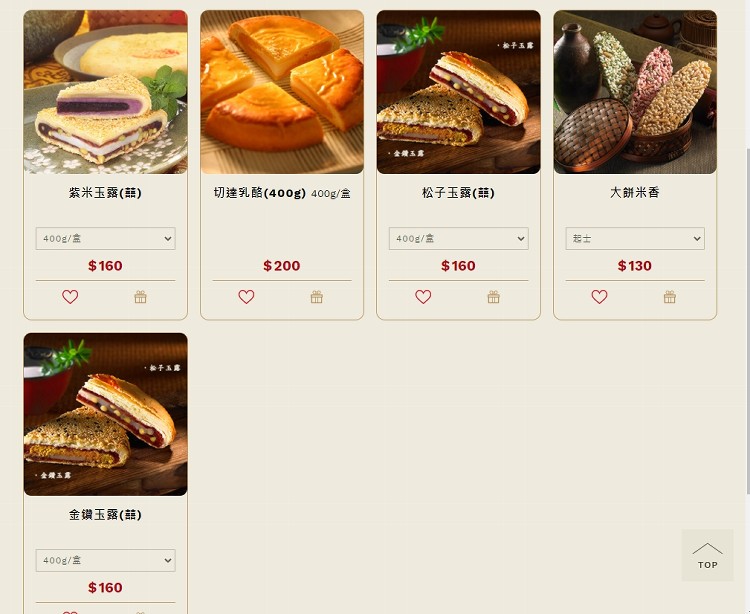Viewport: 750px width, 614px height.
Task: View the 金鑽玉露 product image
Action: [x=105, y=414]
